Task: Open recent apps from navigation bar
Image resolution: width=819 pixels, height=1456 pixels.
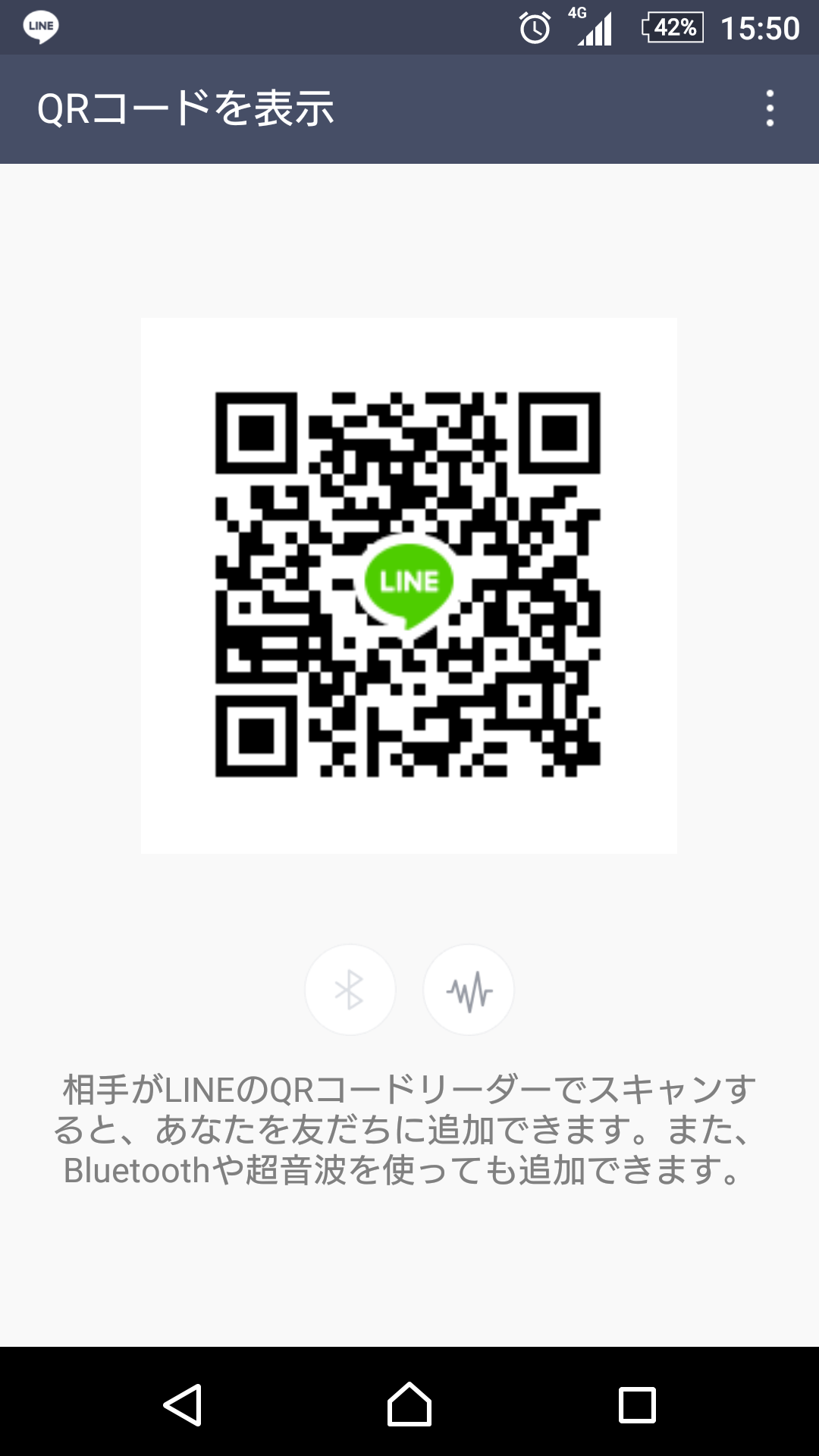Action: coord(637,1404)
